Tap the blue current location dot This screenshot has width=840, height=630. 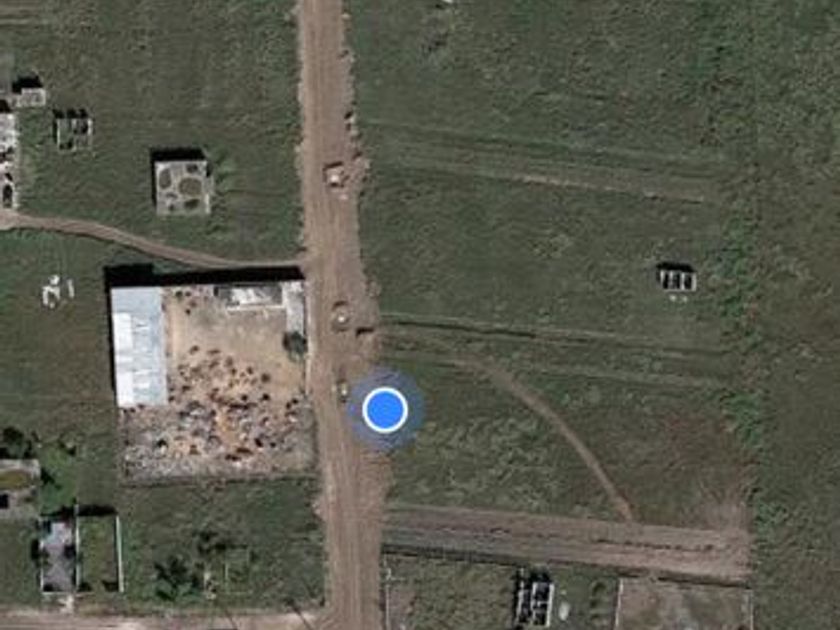point(385,410)
